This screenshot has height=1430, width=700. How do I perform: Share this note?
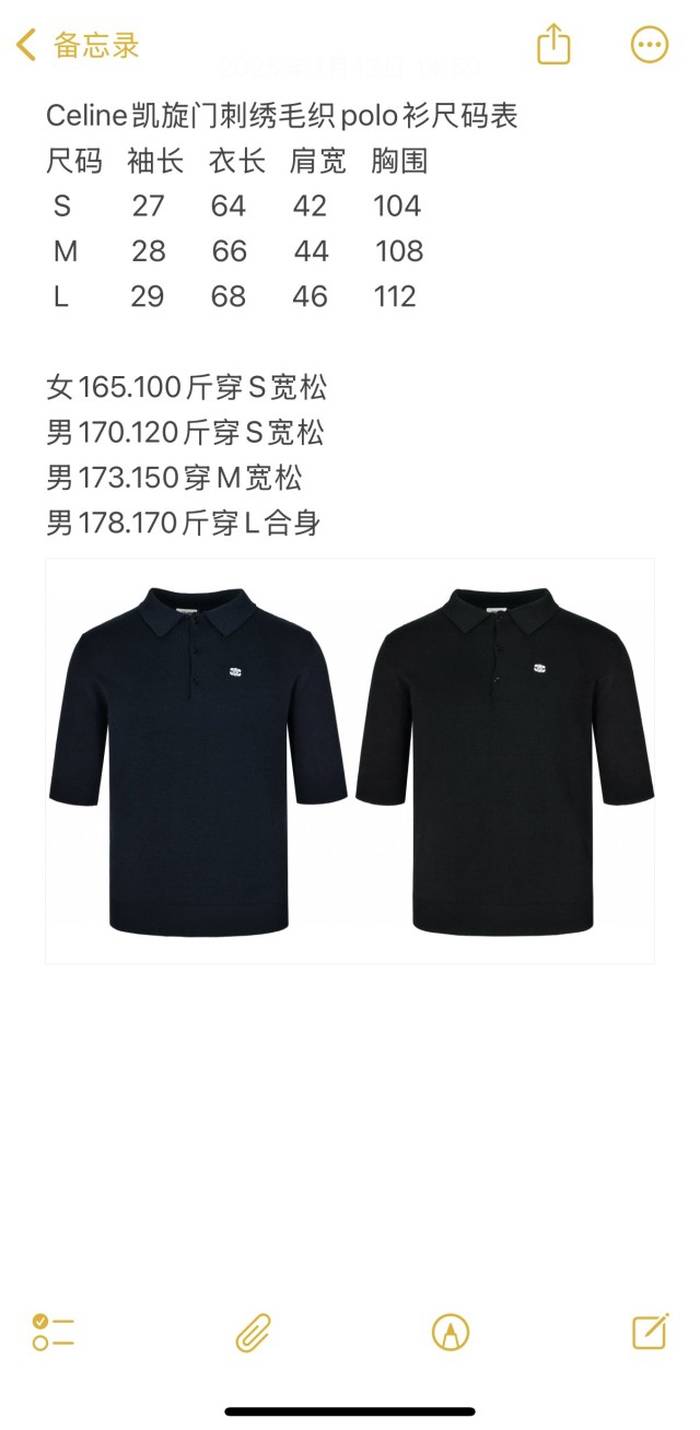click(553, 45)
